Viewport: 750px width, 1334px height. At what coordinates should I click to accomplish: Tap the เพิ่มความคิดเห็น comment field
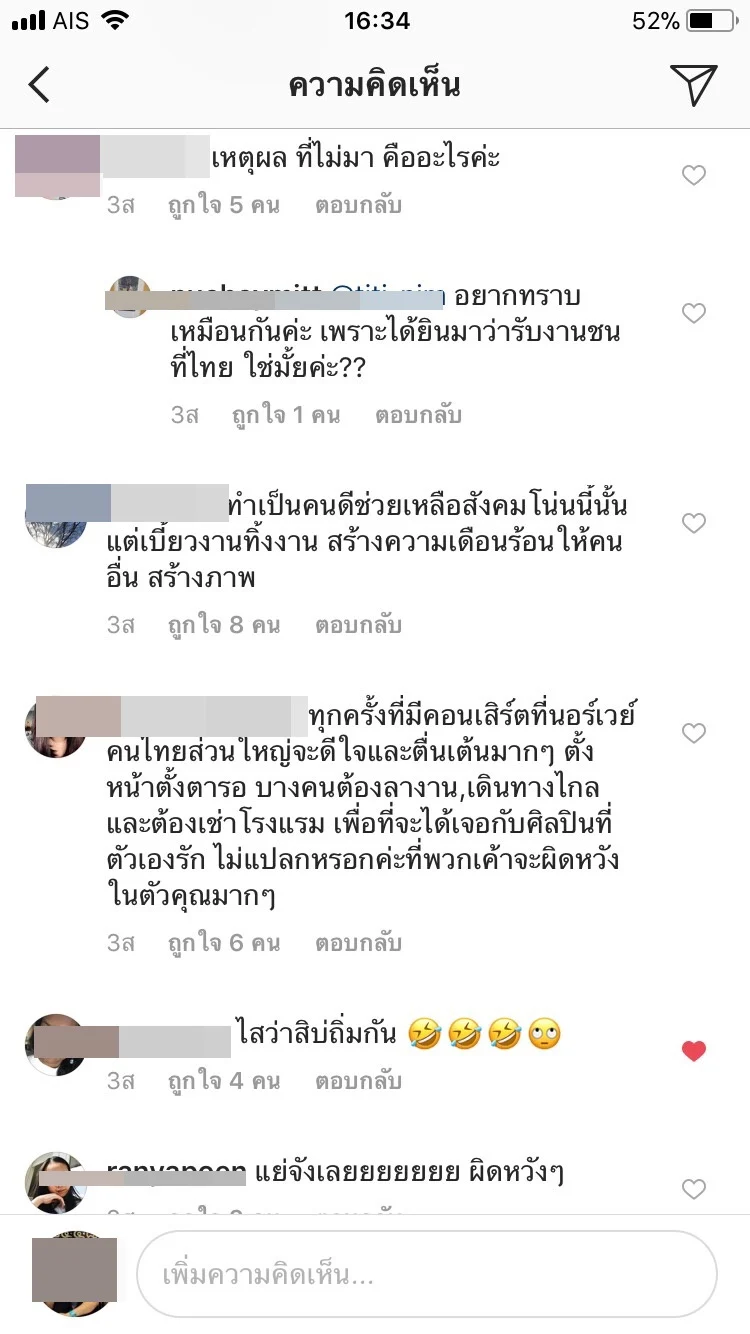click(426, 1275)
